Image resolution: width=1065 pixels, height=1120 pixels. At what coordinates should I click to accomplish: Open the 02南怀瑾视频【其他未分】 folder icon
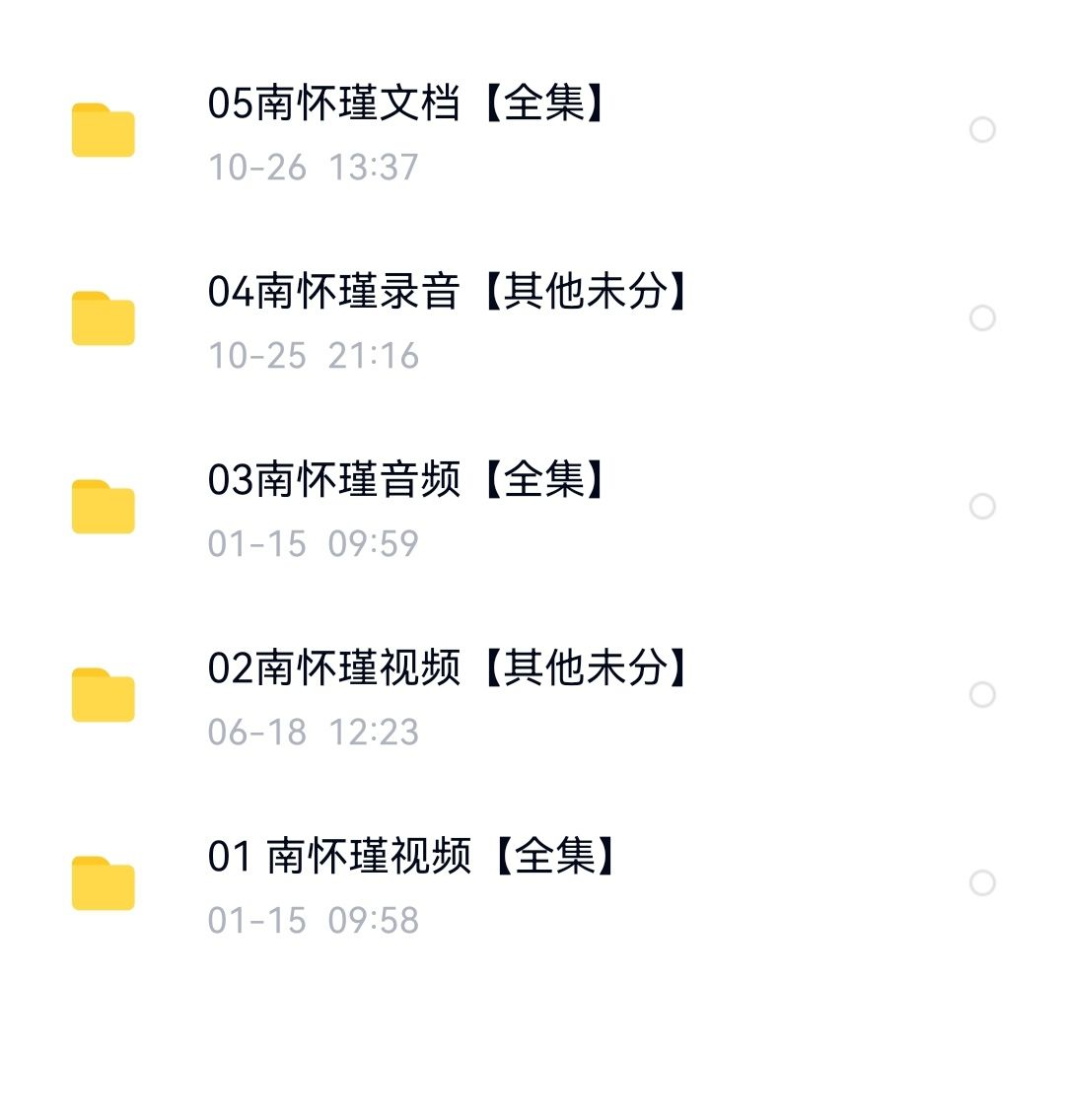pos(103,695)
